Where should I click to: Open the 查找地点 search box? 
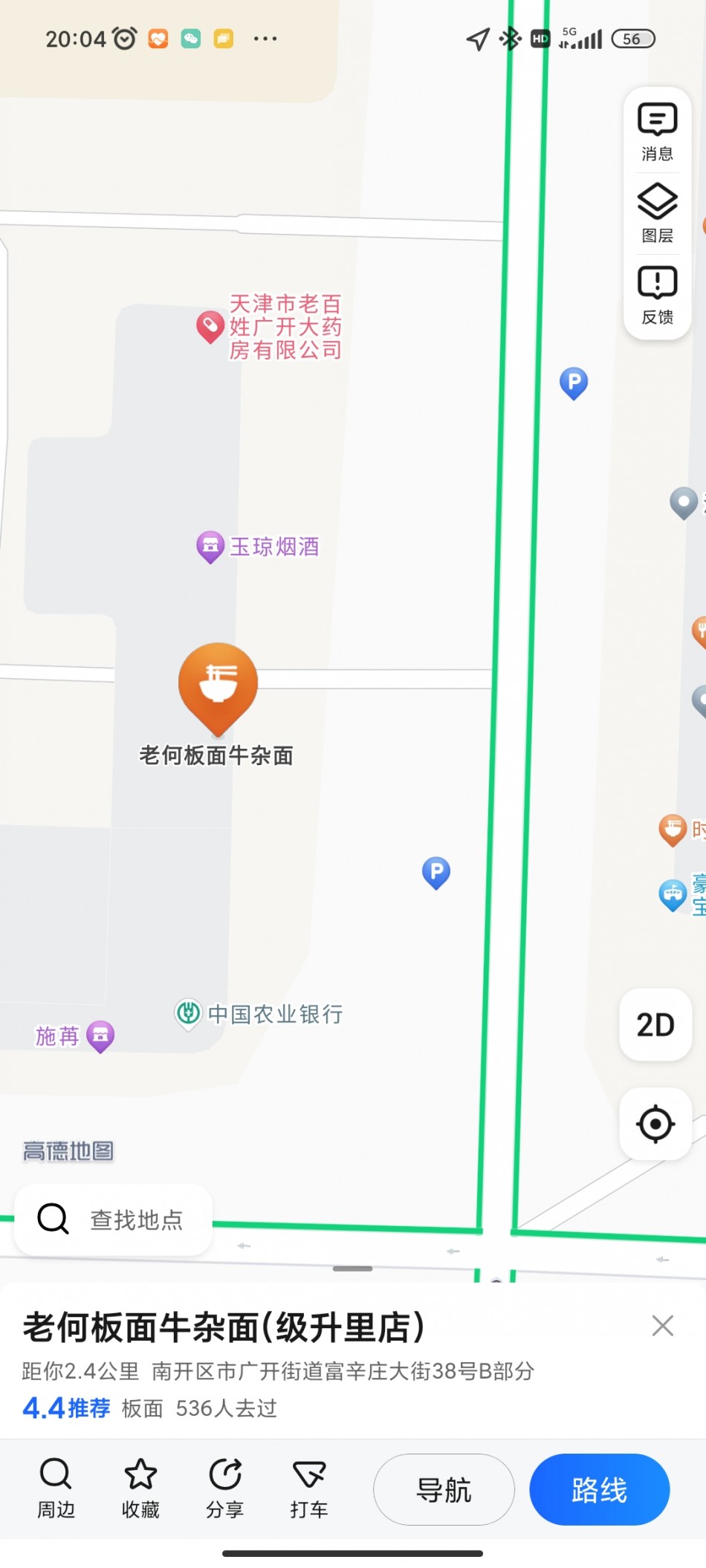(114, 1220)
